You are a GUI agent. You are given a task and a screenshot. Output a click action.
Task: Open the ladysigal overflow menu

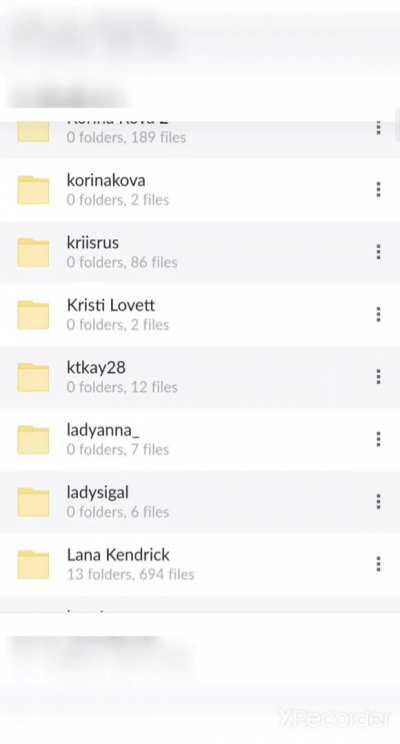coord(378,502)
